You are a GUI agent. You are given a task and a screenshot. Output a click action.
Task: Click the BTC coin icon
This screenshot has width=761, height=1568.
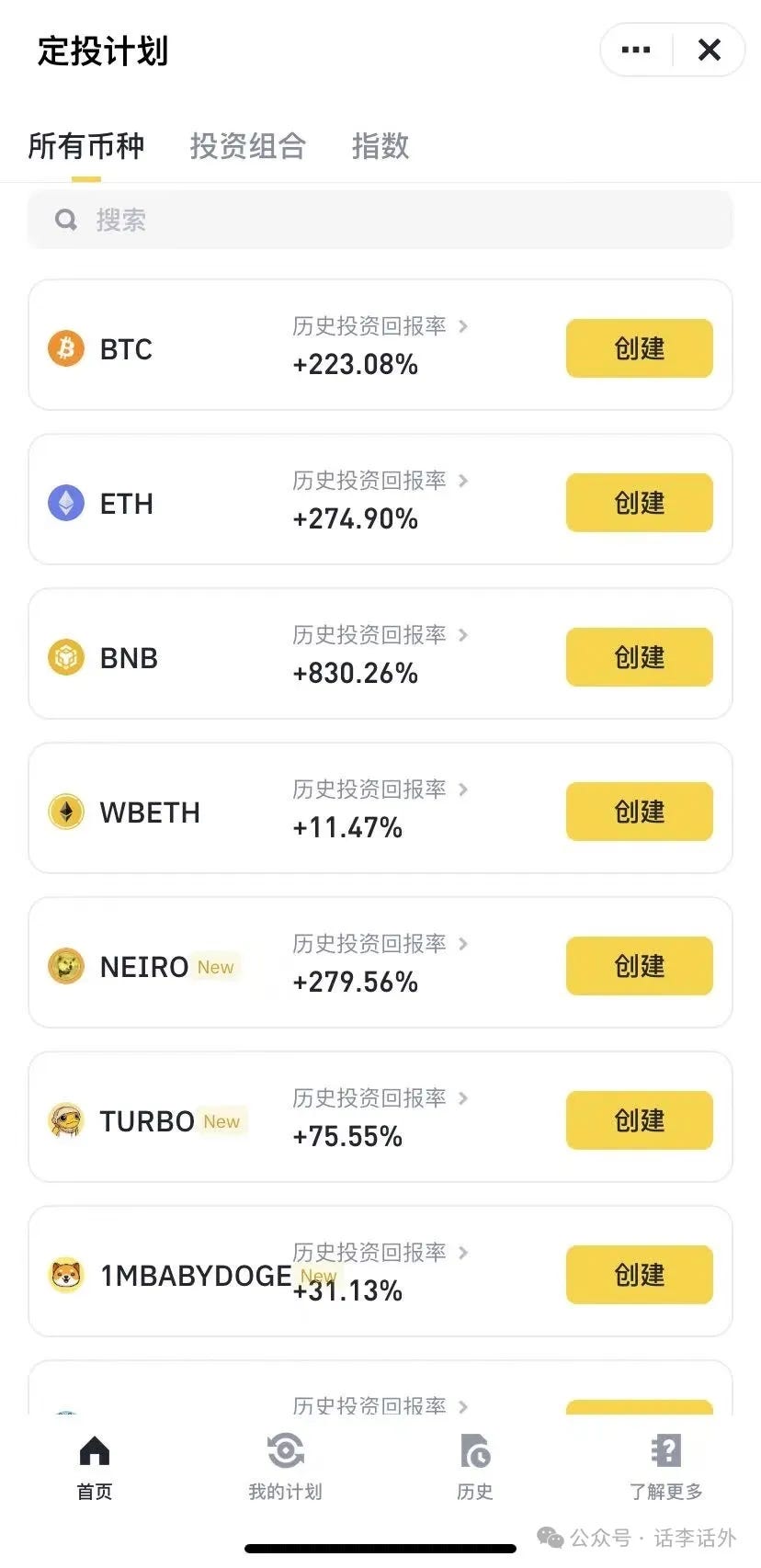65,347
